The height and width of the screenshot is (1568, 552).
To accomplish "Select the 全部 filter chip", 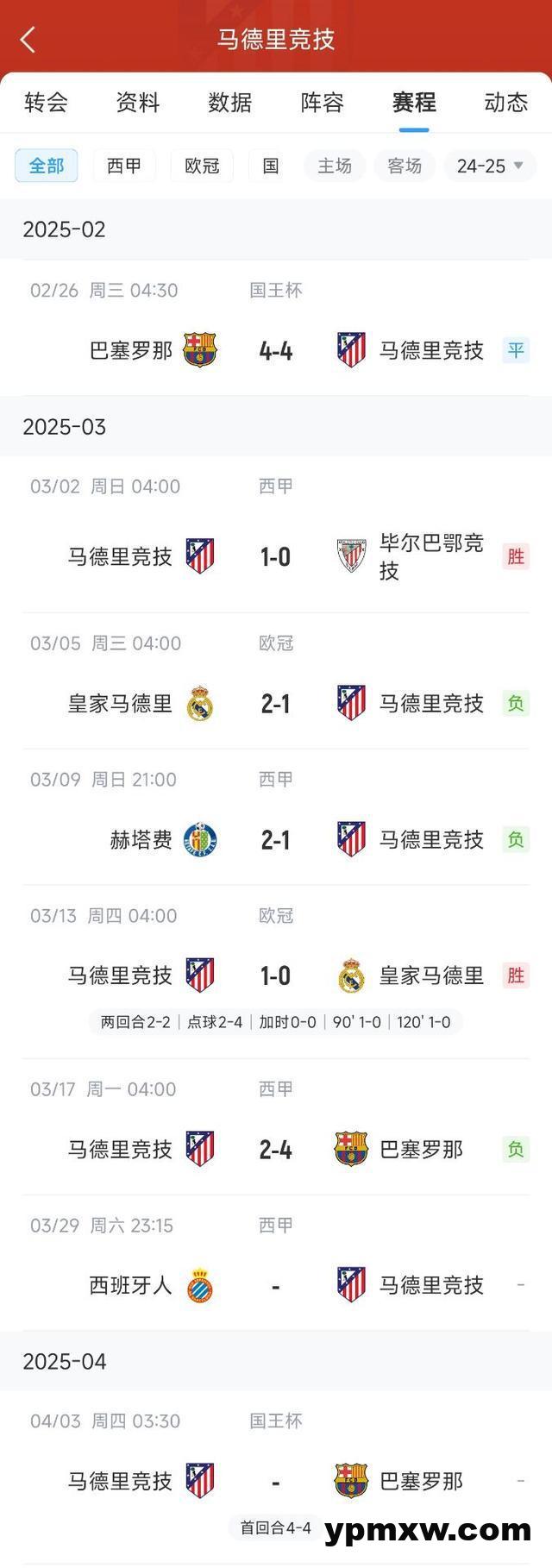I will pyautogui.click(x=47, y=166).
